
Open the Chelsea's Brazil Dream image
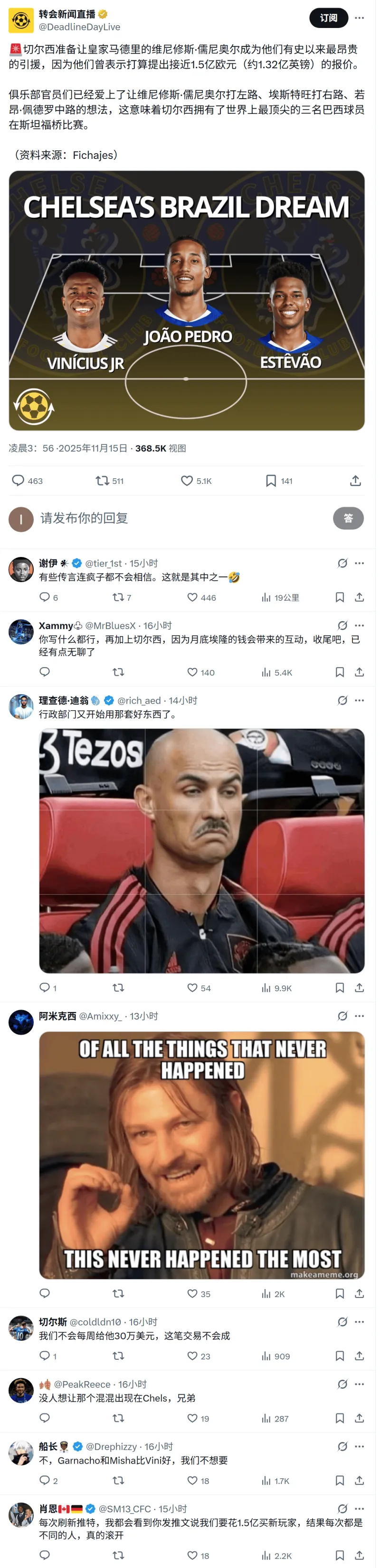pos(186,301)
